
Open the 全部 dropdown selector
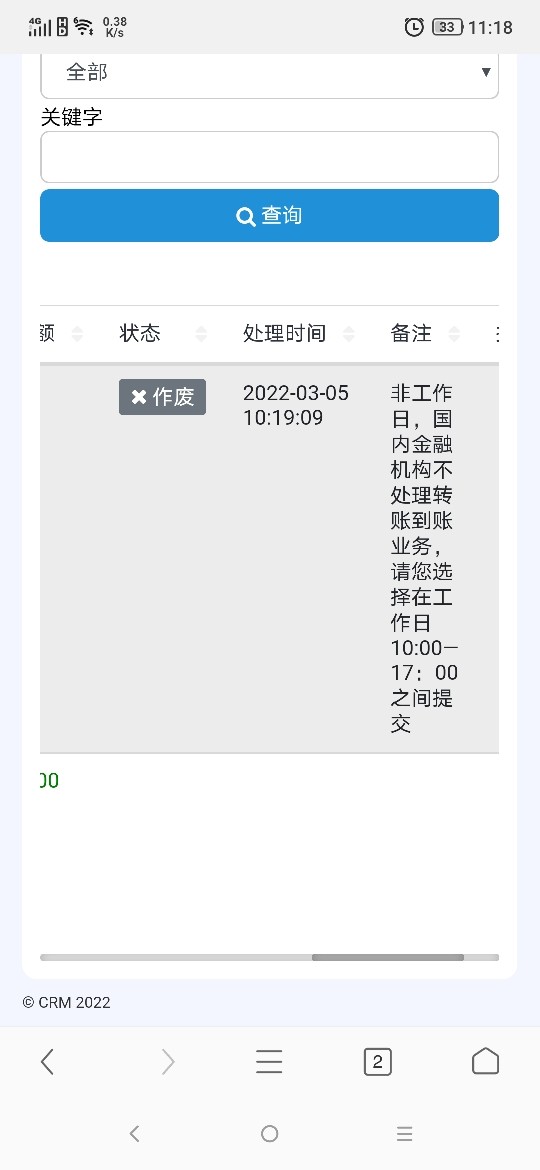[269, 74]
